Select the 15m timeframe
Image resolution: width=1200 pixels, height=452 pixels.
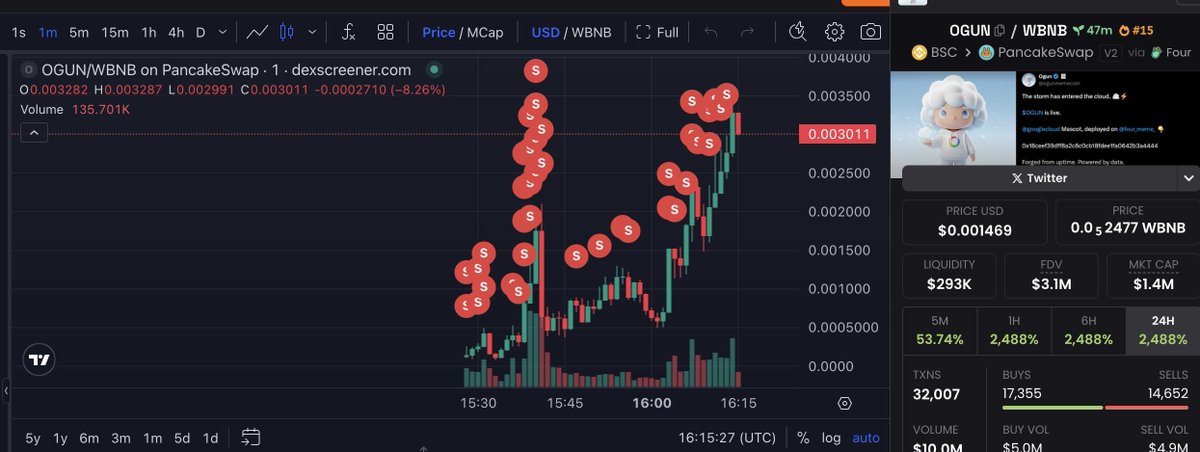(x=115, y=32)
